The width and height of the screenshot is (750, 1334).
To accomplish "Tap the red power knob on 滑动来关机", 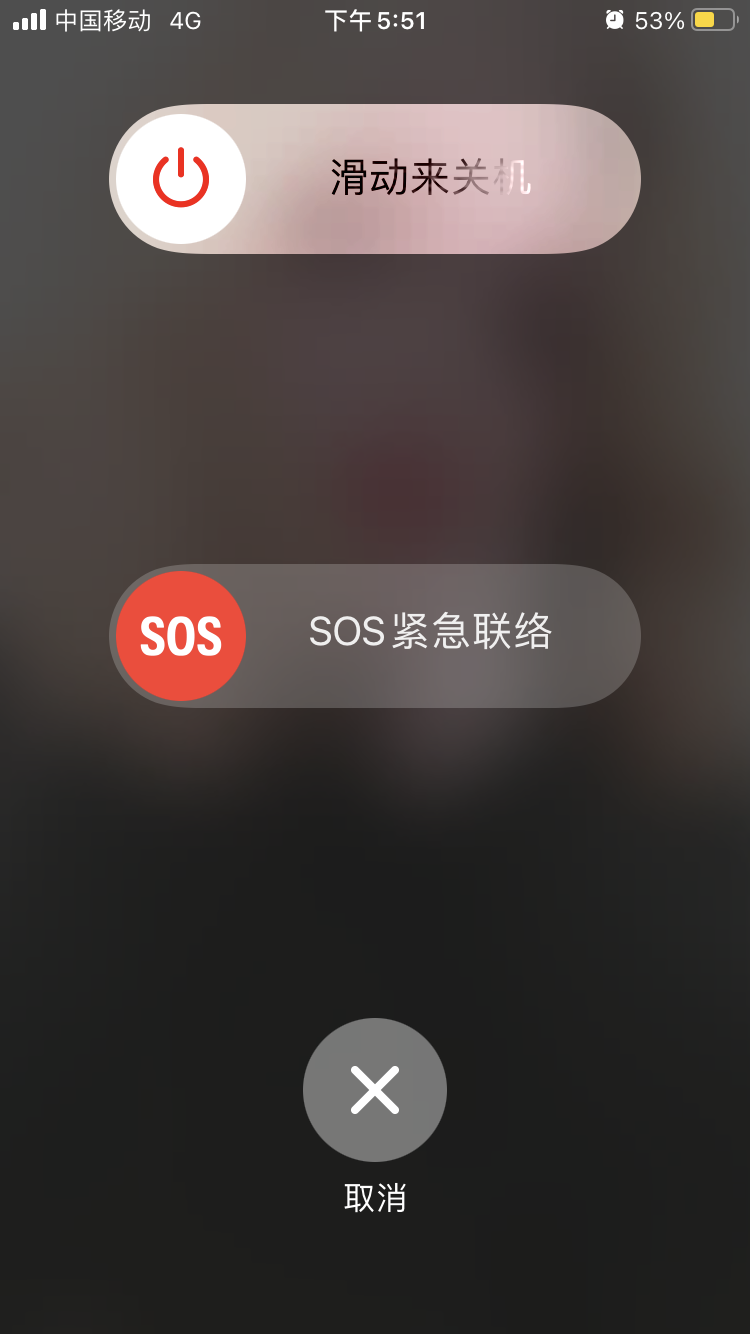I will tap(181, 179).
